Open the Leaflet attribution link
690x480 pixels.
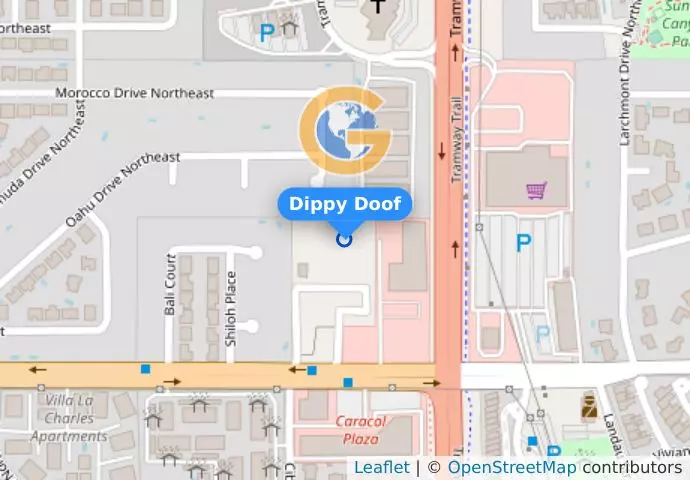(x=381, y=467)
